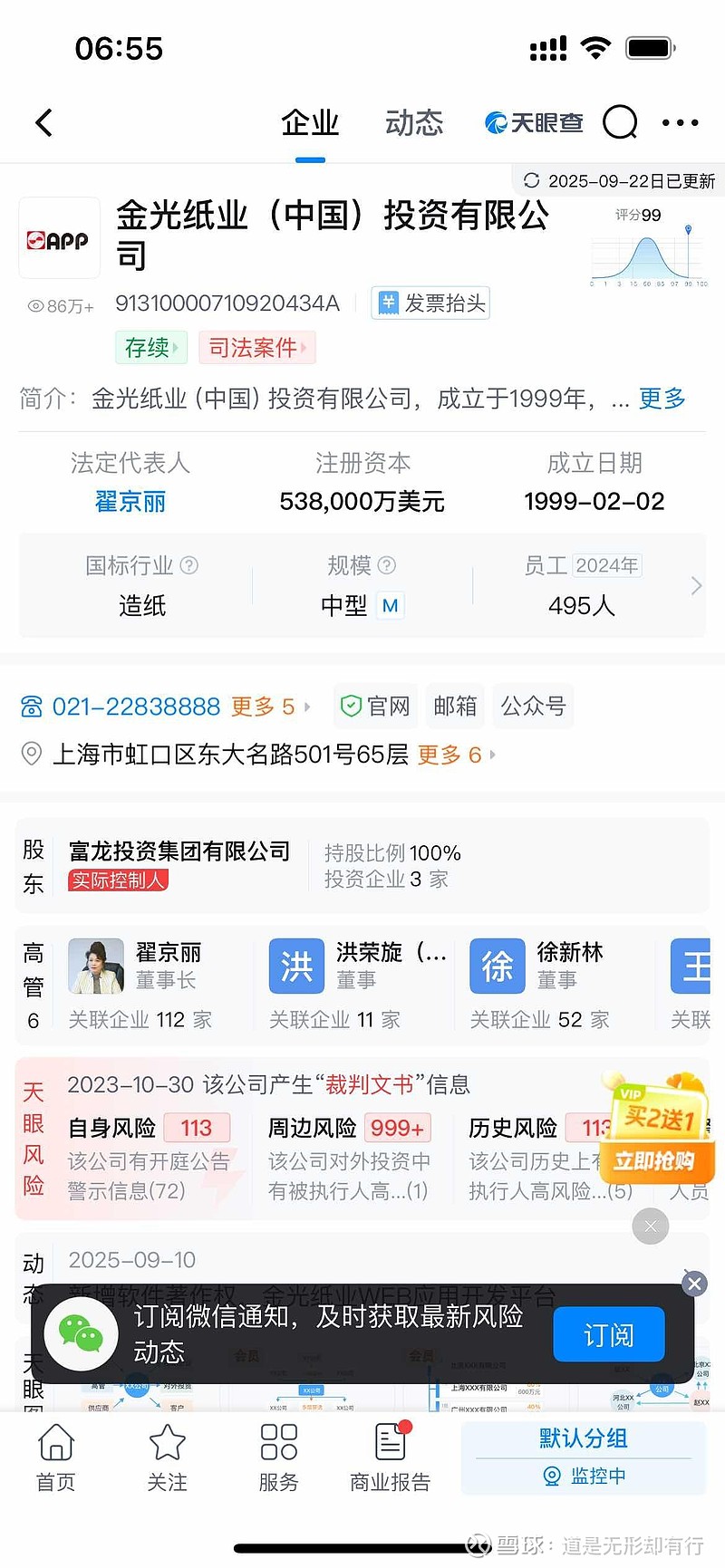
Task: Subscribe to WeChat notifications with 订阅
Action: (x=608, y=1334)
